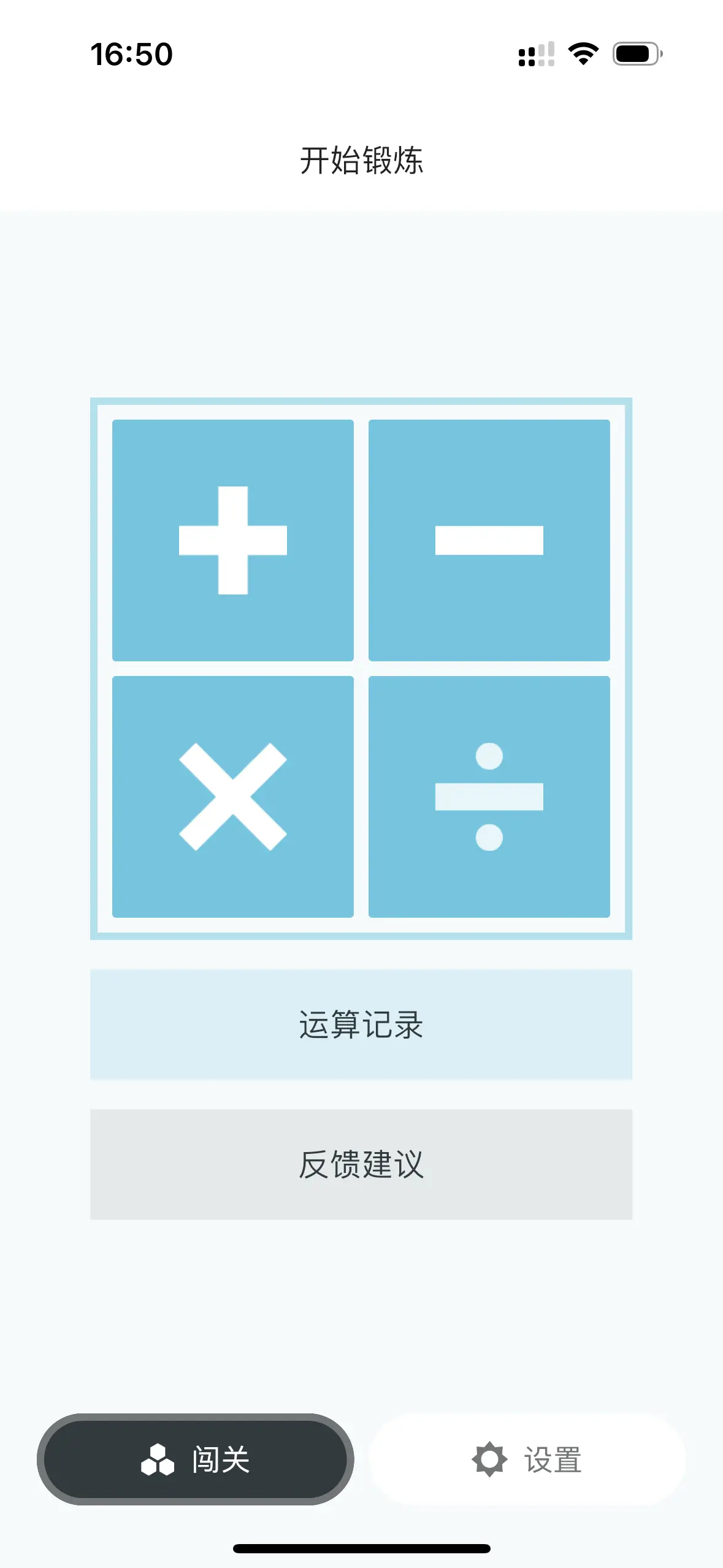Open 运算记录 calculation records
Viewport: 723px width, 1568px height.
click(361, 1024)
